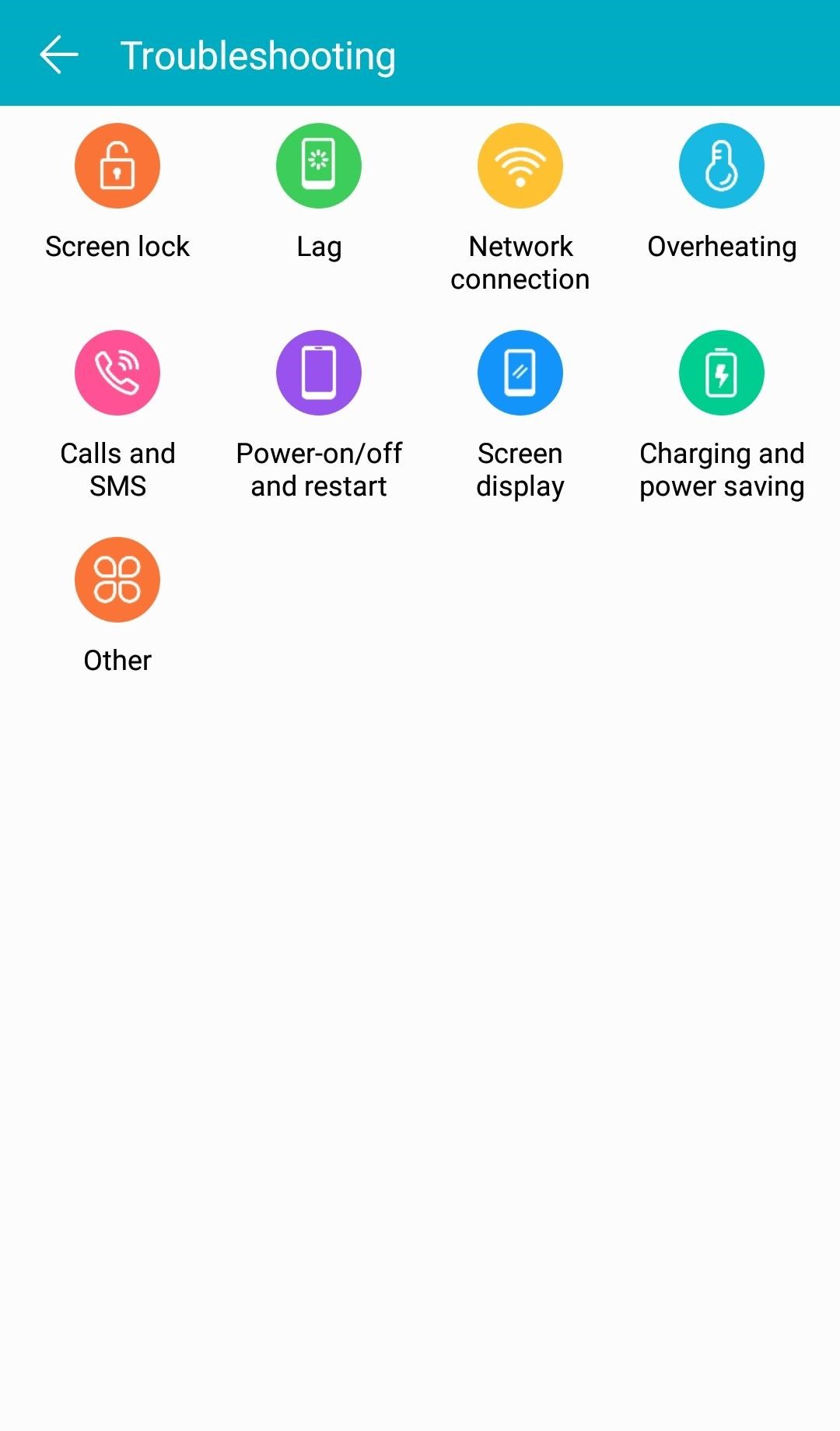
Task: Select the Screen display icon
Action: click(x=520, y=372)
